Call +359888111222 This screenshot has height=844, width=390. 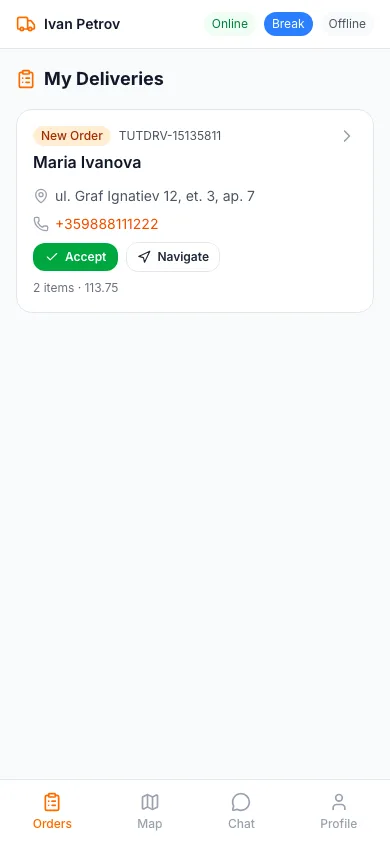[x=107, y=224]
